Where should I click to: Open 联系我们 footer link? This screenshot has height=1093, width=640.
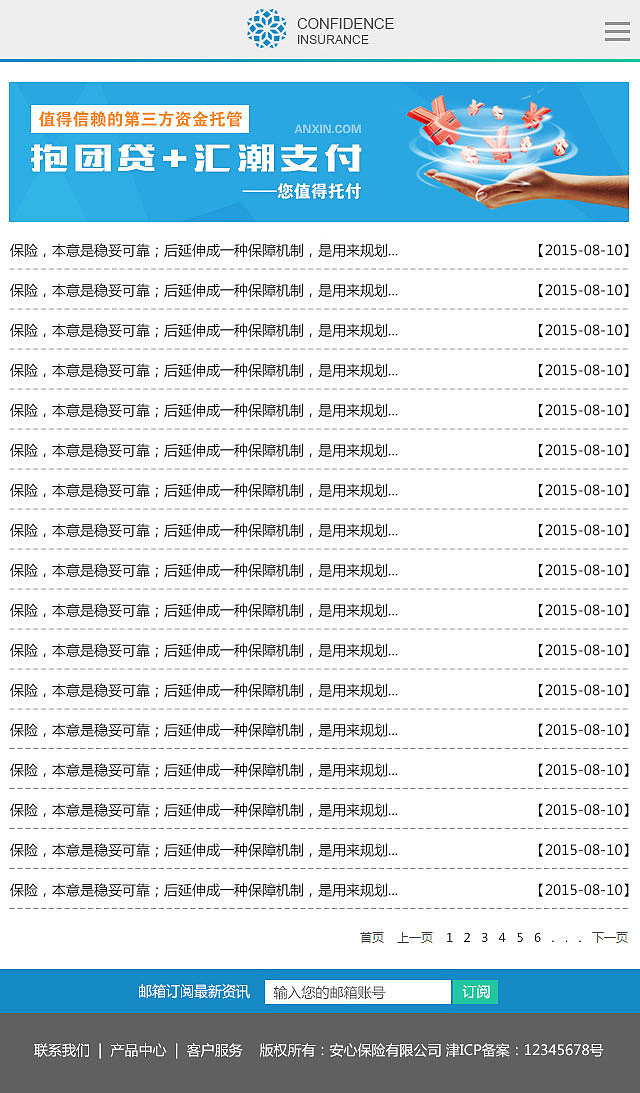coord(62,1050)
